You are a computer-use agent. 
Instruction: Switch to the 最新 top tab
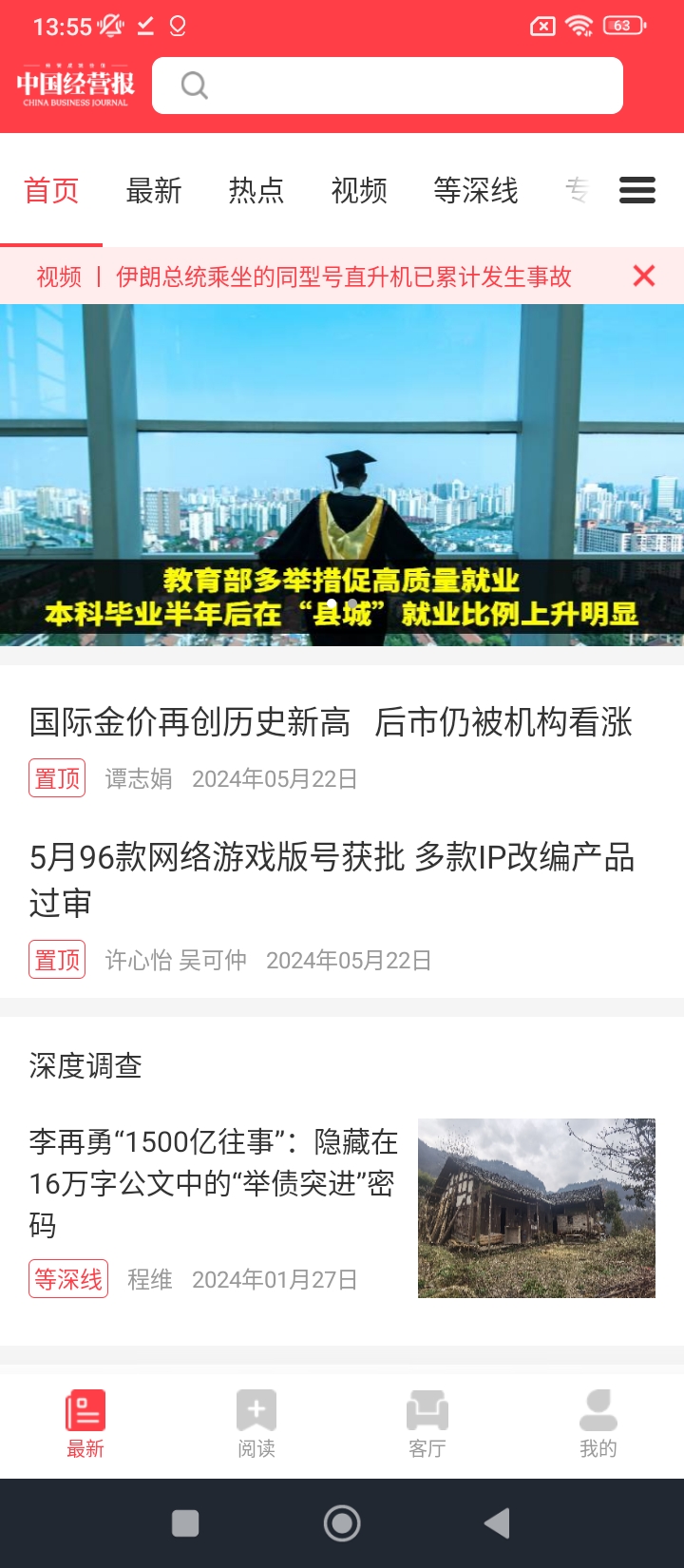tap(154, 191)
